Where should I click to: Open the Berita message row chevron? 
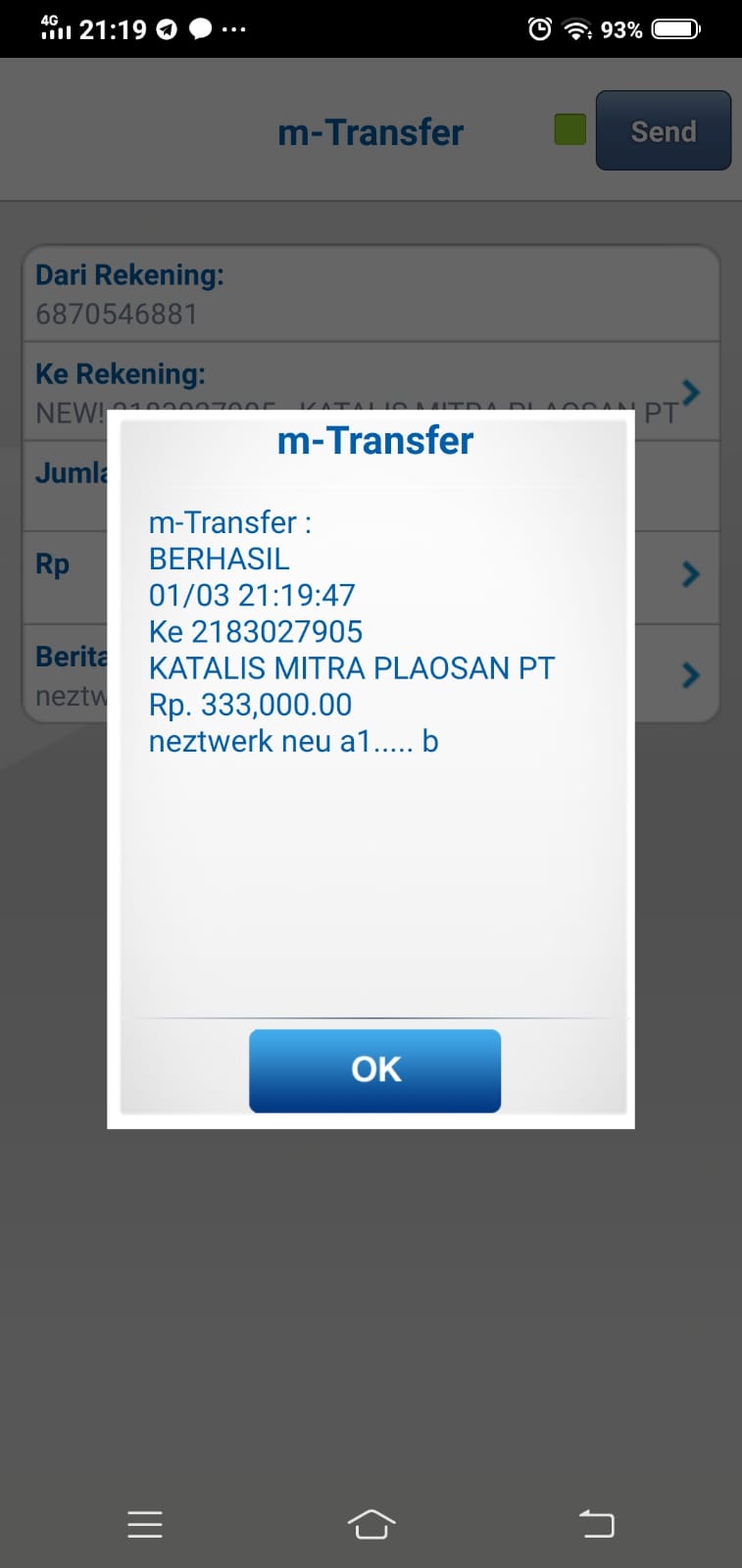[x=691, y=674]
